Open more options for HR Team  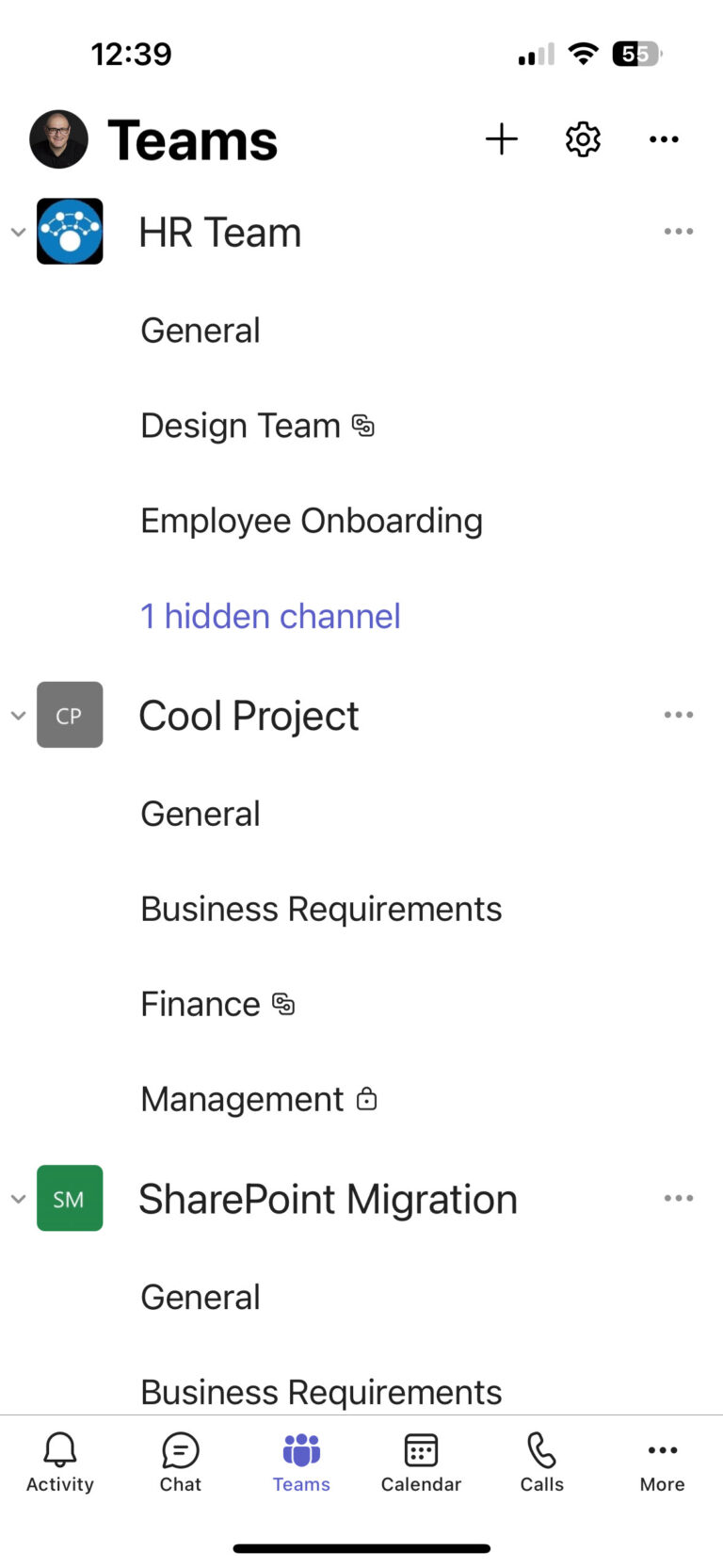[679, 231]
